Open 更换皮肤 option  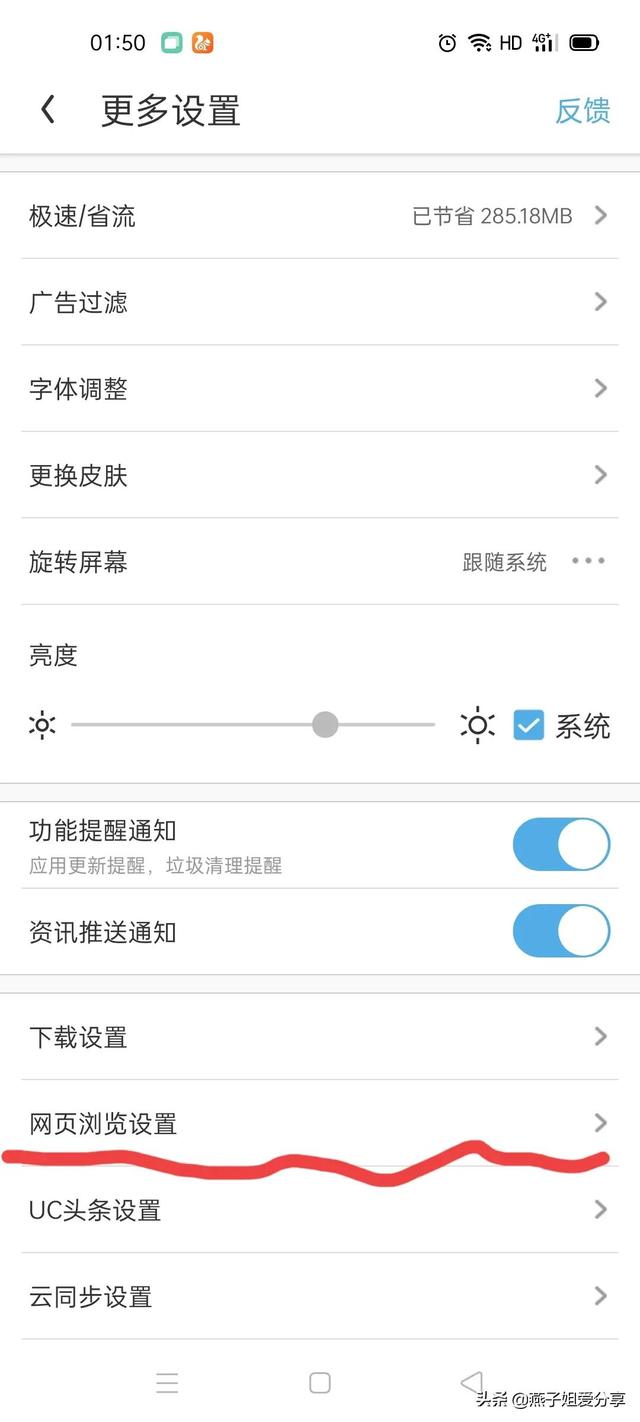coord(320,475)
